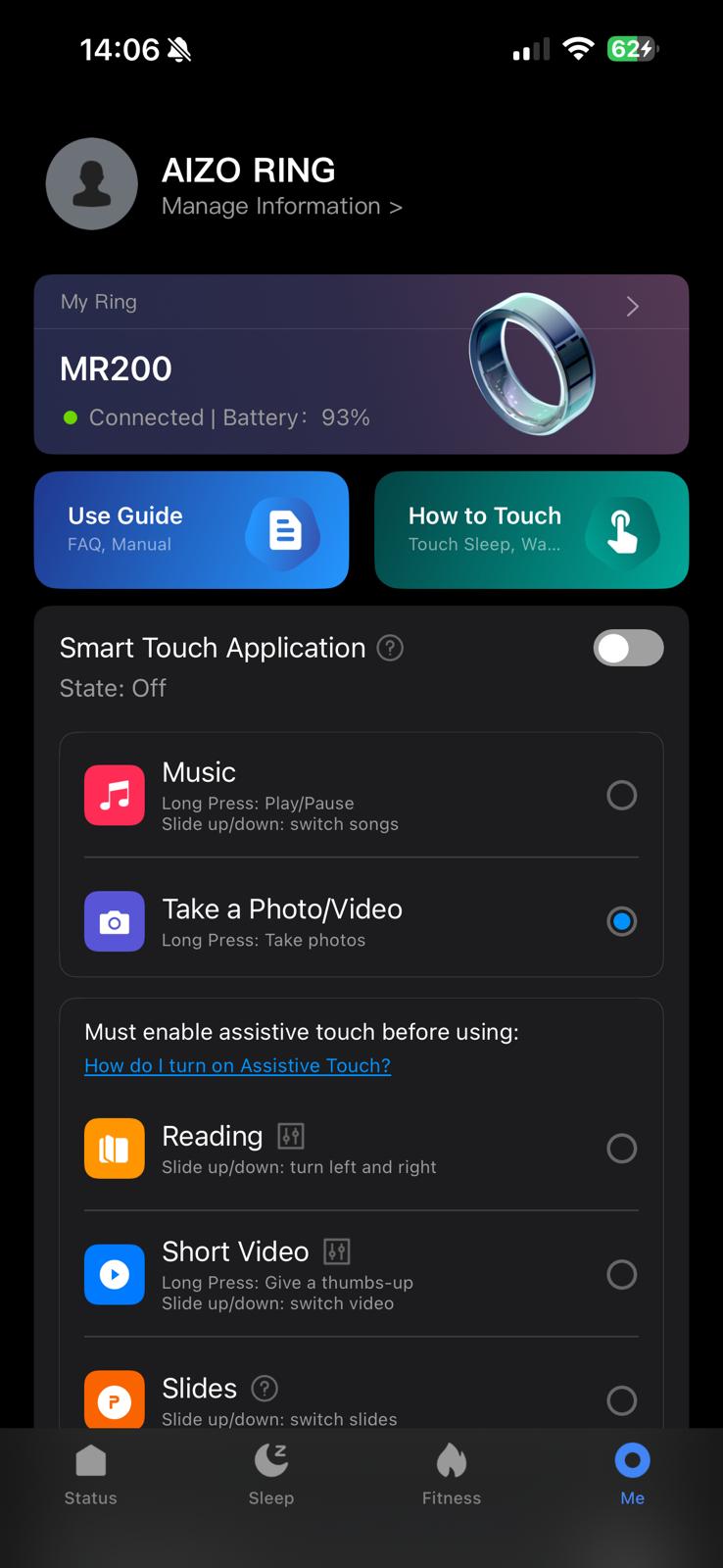Show help for Slides mode
The width and height of the screenshot is (723, 1568).
click(x=265, y=1389)
